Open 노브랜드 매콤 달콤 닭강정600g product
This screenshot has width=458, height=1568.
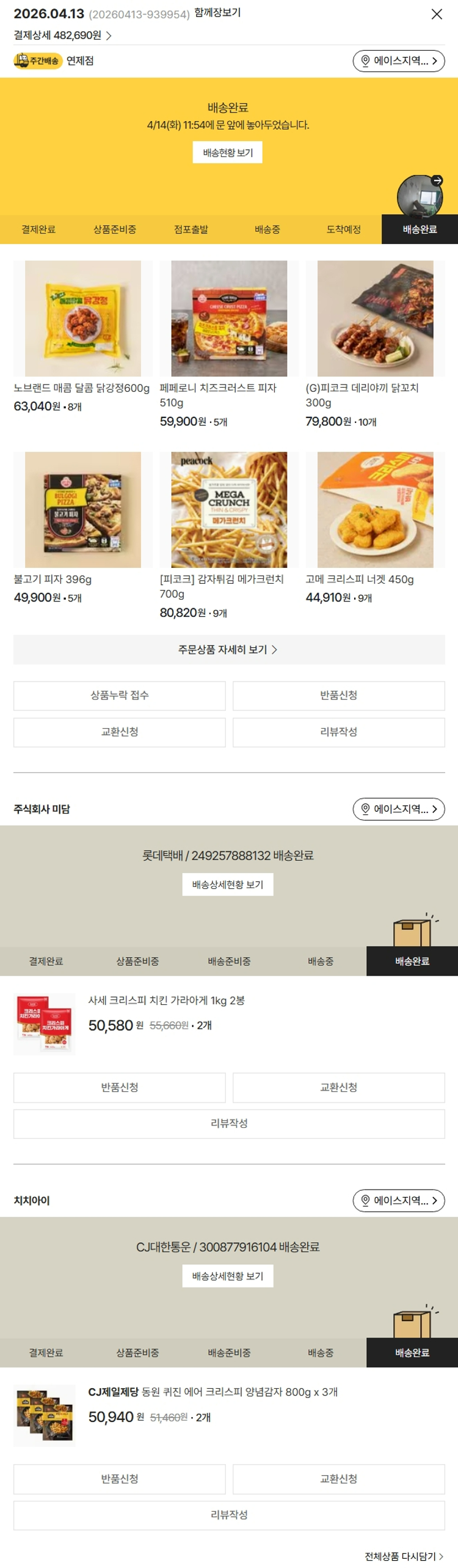coord(82,318)
